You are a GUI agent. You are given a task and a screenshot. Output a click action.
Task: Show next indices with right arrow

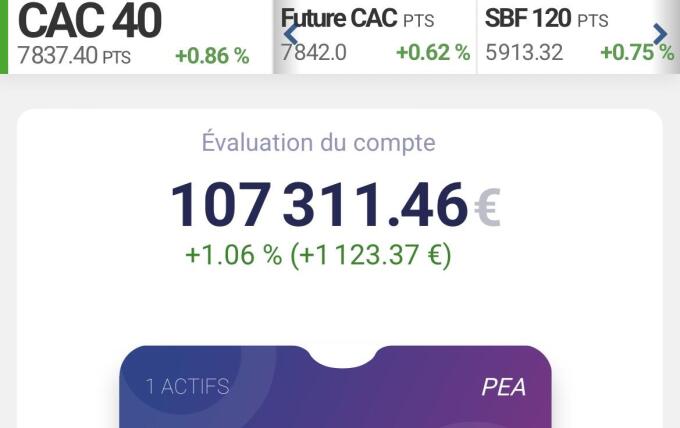point(660,35)
